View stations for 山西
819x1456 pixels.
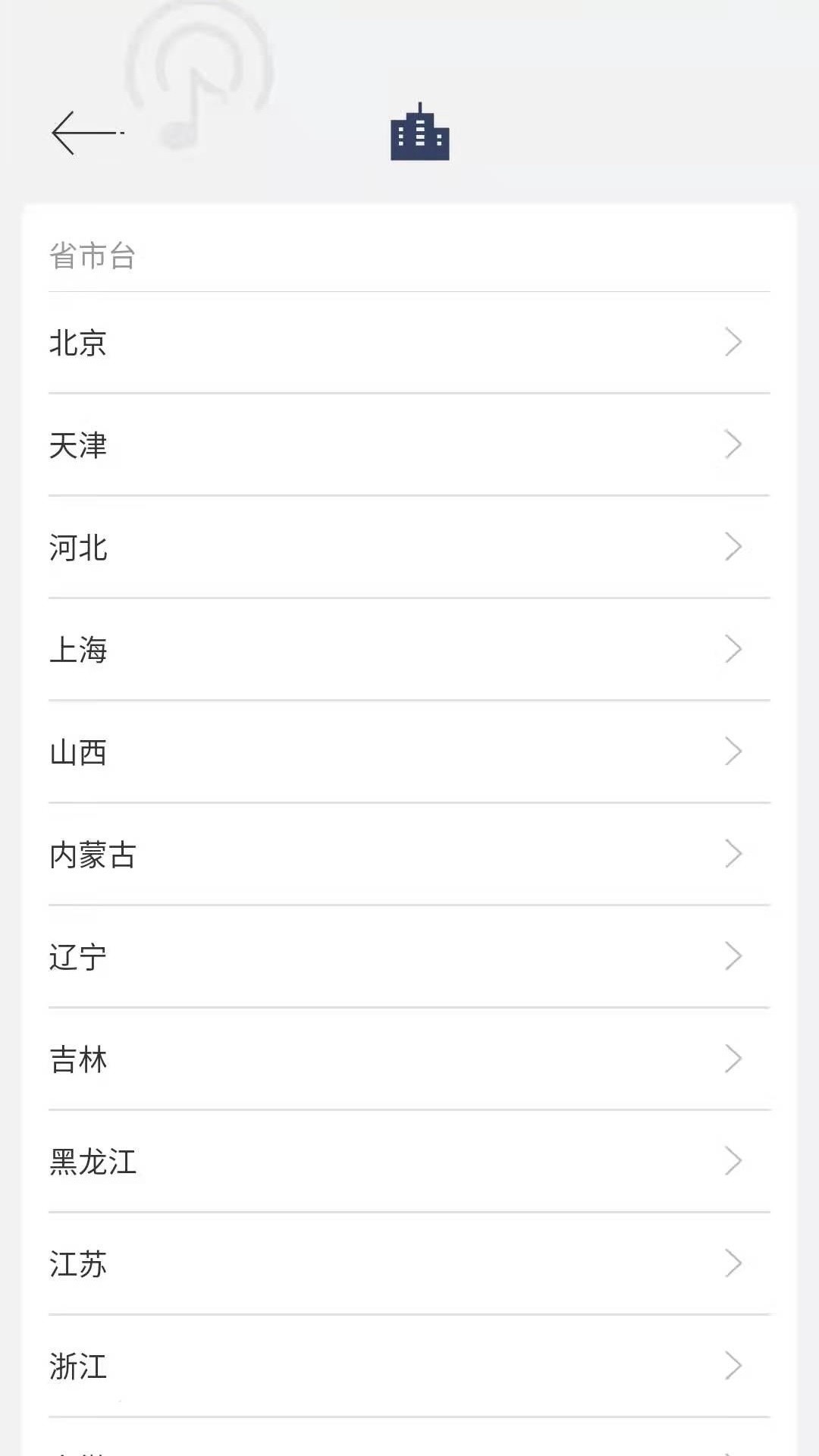pos(409,752)
